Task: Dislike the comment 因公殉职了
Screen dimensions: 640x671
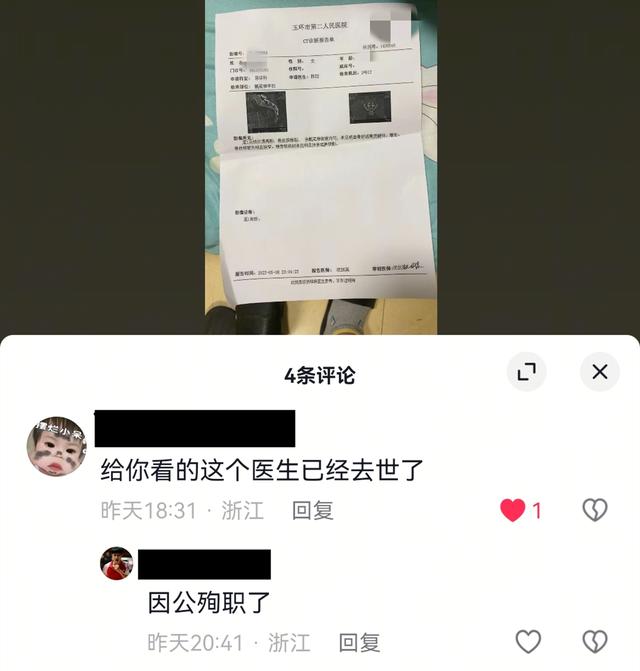Action: click(x=595, y=642)
